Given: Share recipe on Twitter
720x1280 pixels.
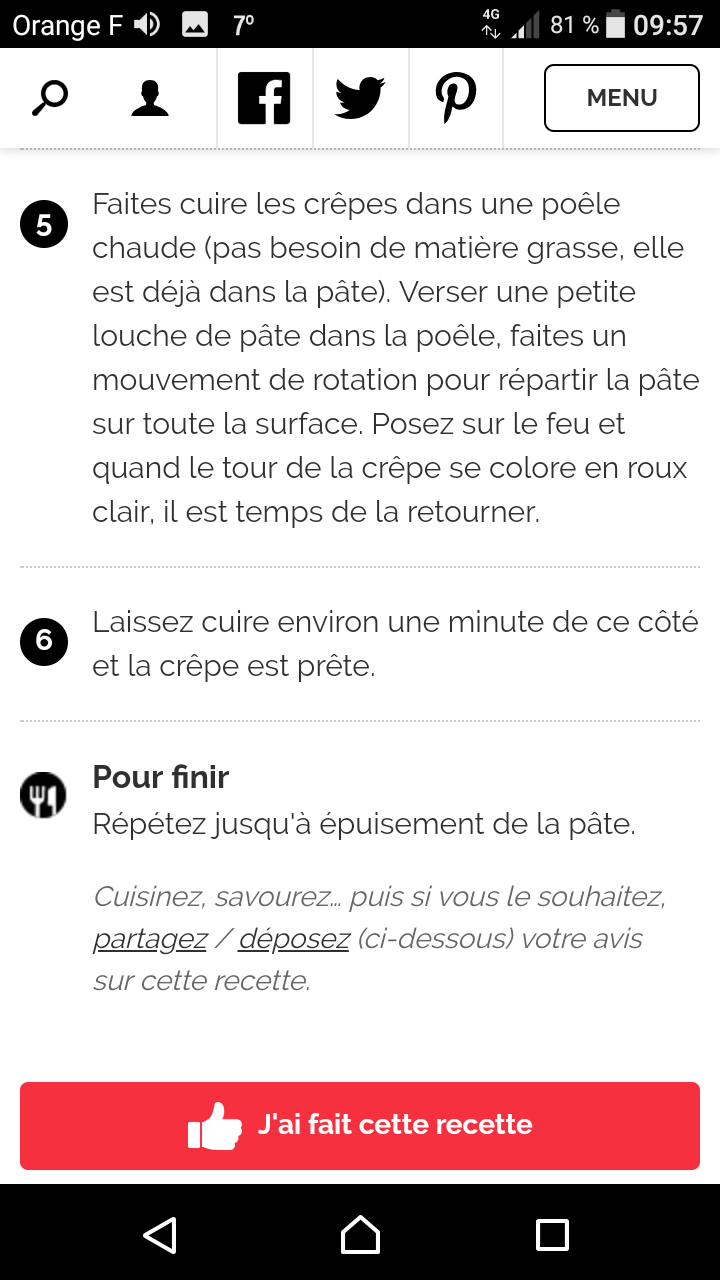Looking at the screenshot, I should [x=360, y=98].
